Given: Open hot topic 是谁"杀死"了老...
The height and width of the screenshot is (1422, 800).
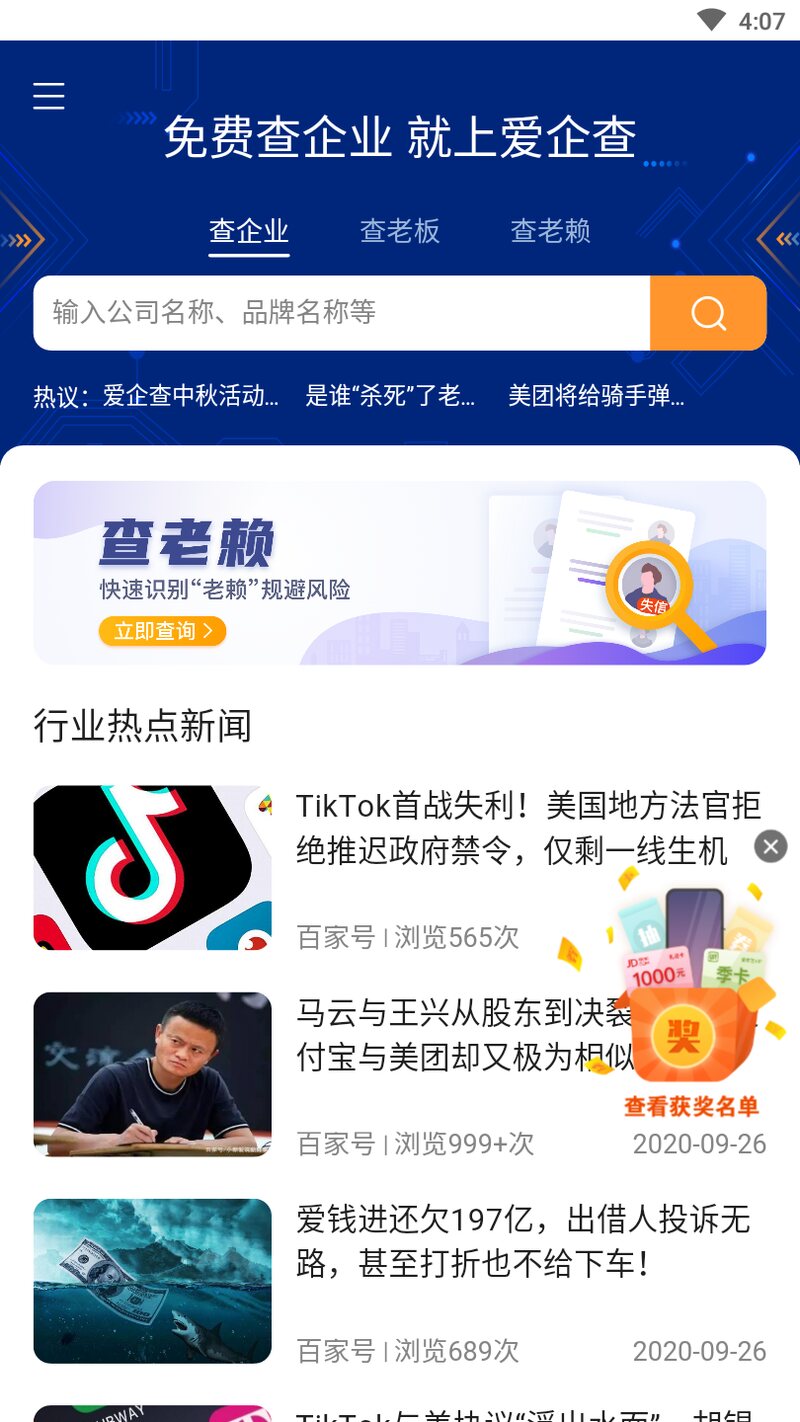Looking at the screenshot, I should point(390,396).
